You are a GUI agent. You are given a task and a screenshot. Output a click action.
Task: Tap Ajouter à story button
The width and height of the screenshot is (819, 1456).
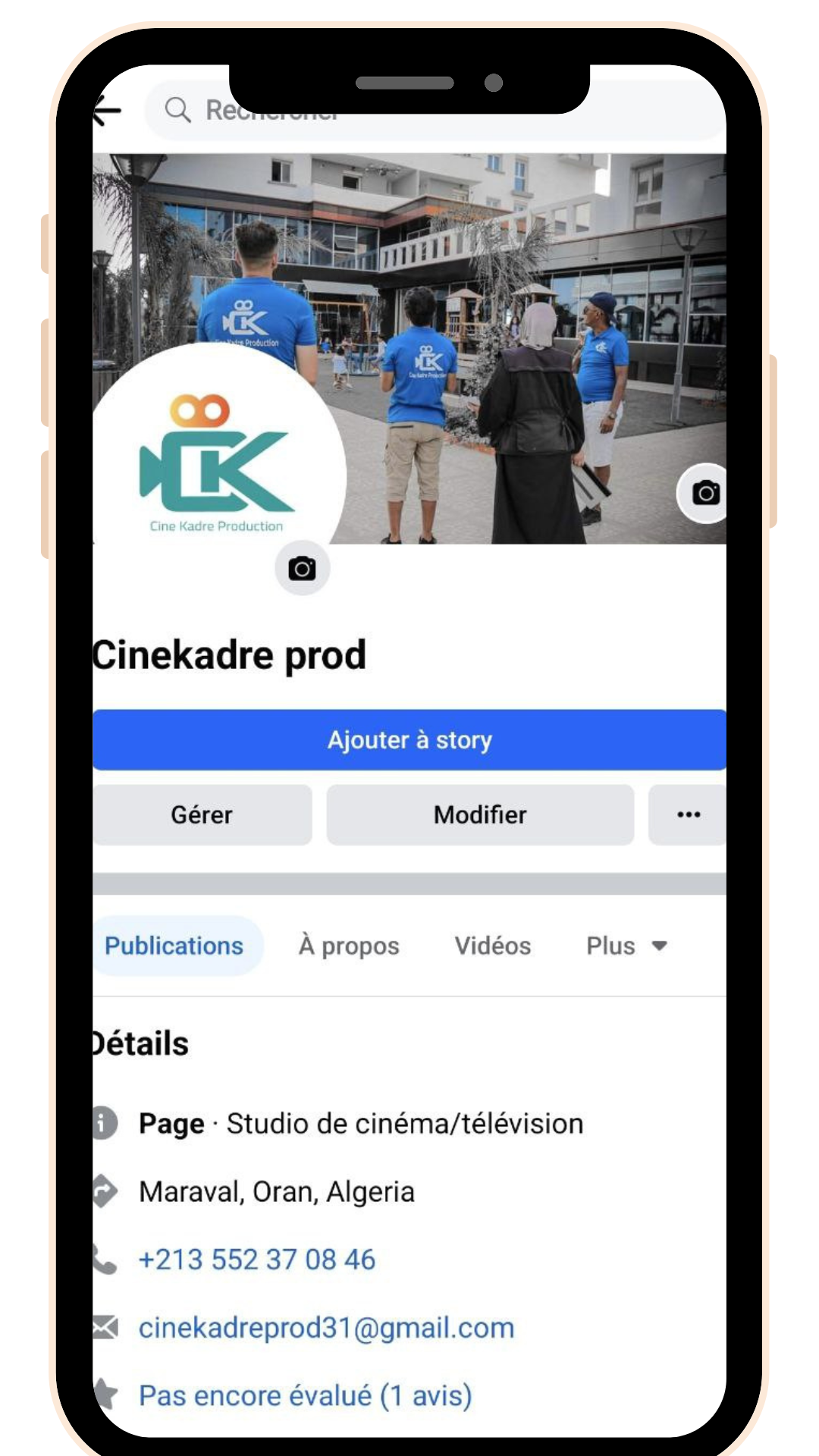click(x=409, y=739)
